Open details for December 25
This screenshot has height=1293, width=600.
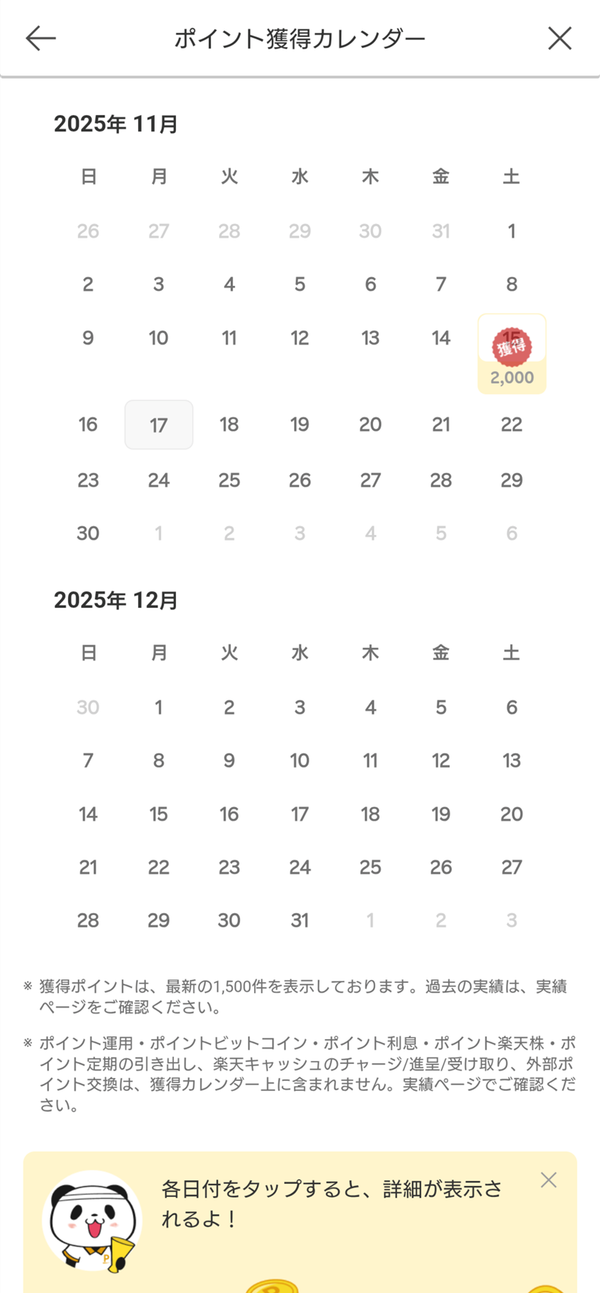click(x=370, y=867)
